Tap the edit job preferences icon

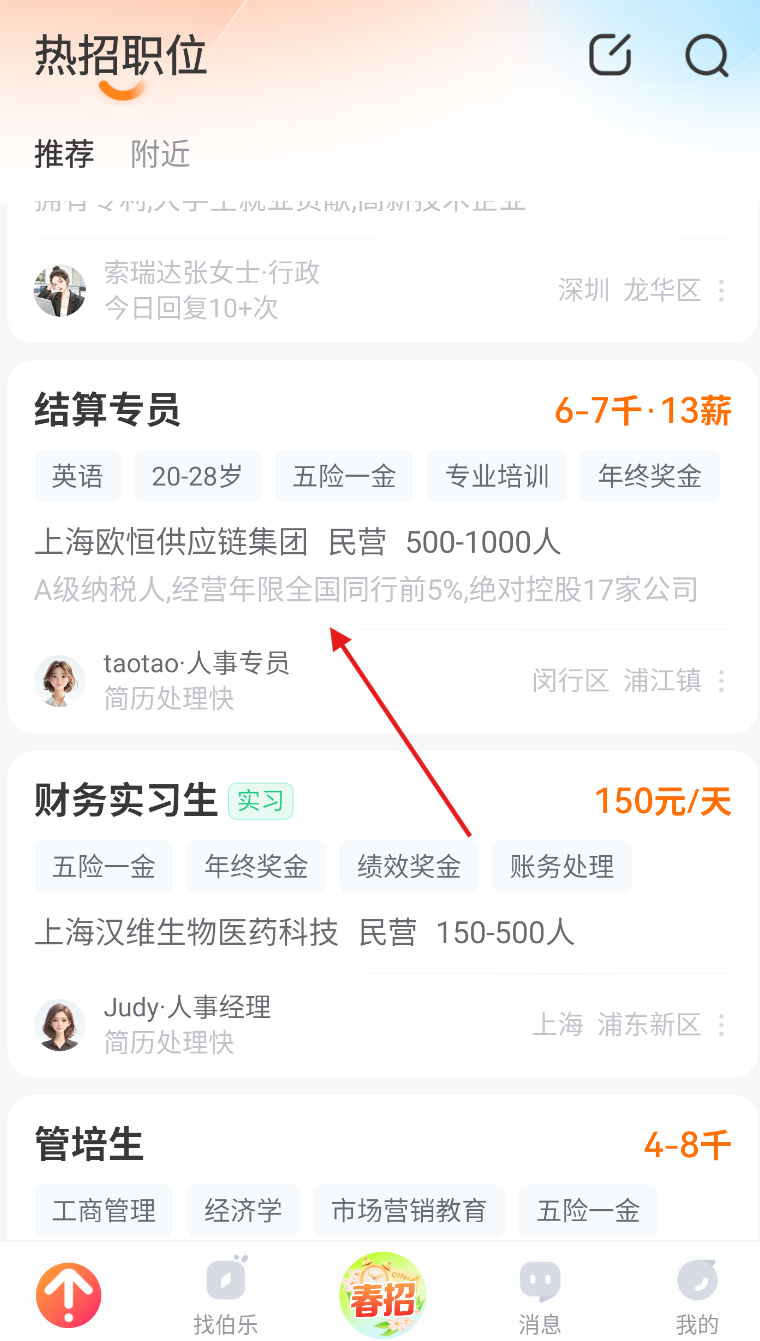(x=610, y=55)
